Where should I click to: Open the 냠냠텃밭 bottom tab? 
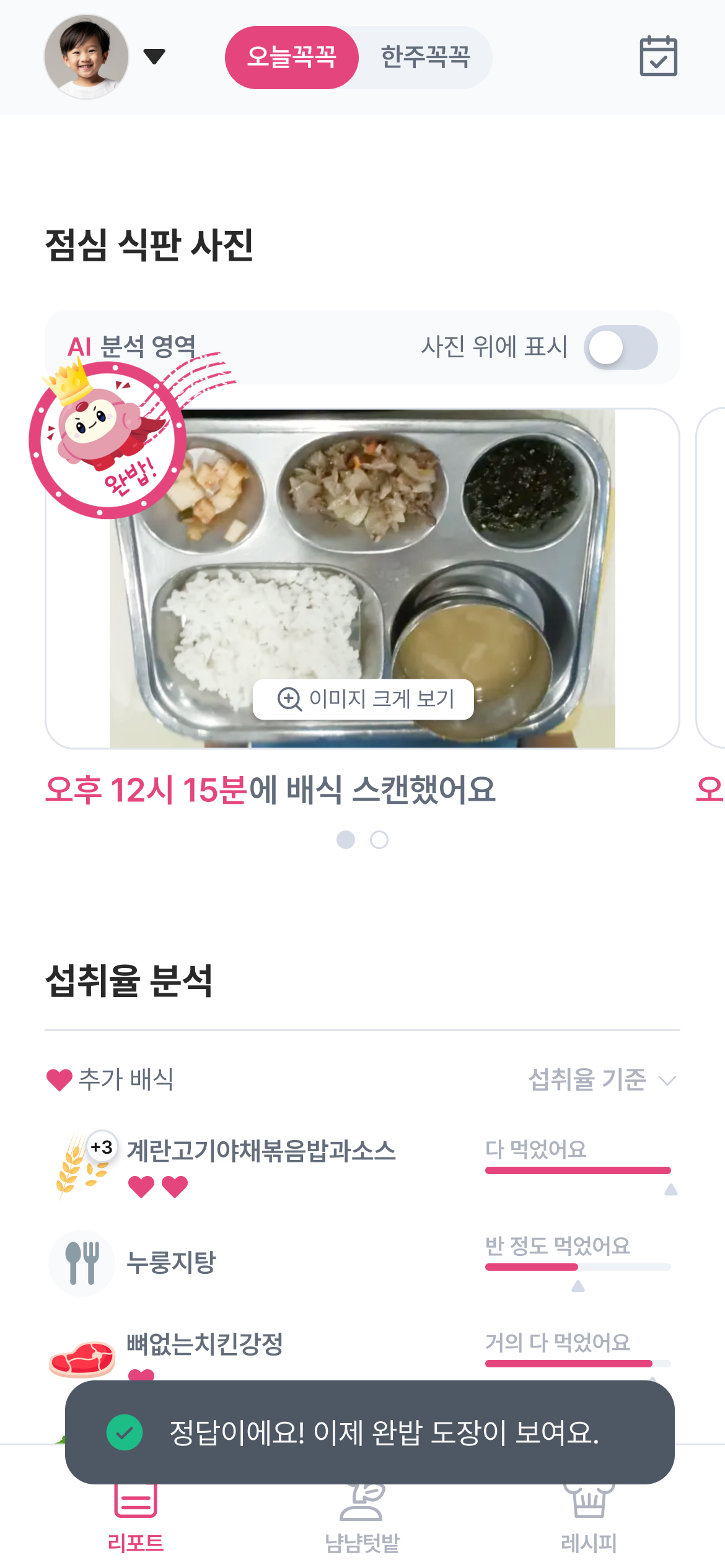(x=362, y=1523)
